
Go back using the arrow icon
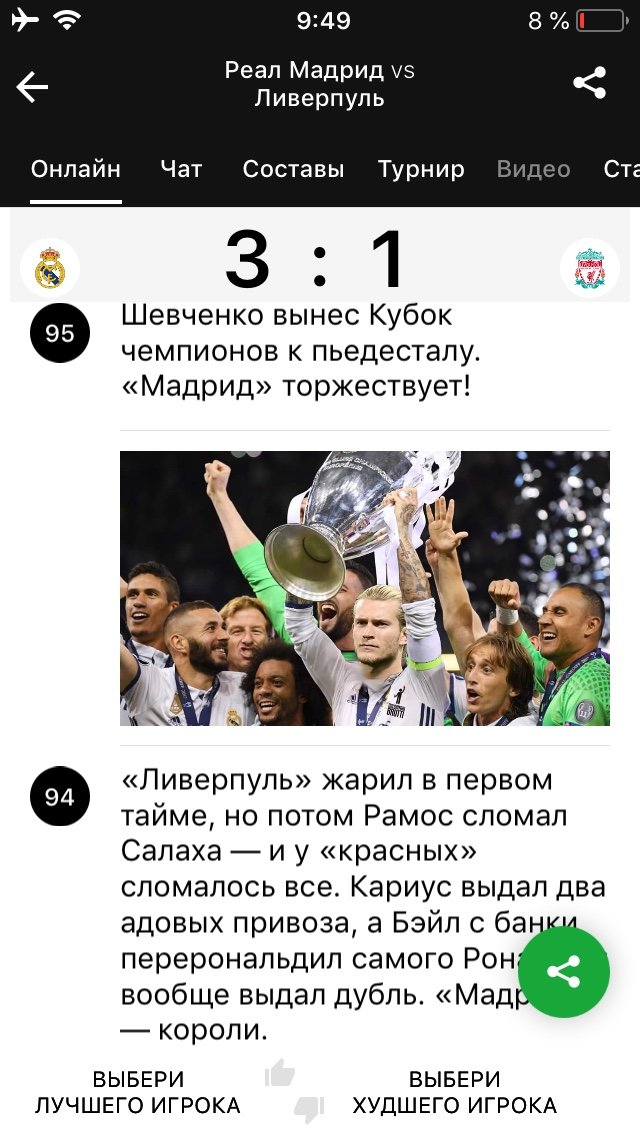(x=32, y=86)
